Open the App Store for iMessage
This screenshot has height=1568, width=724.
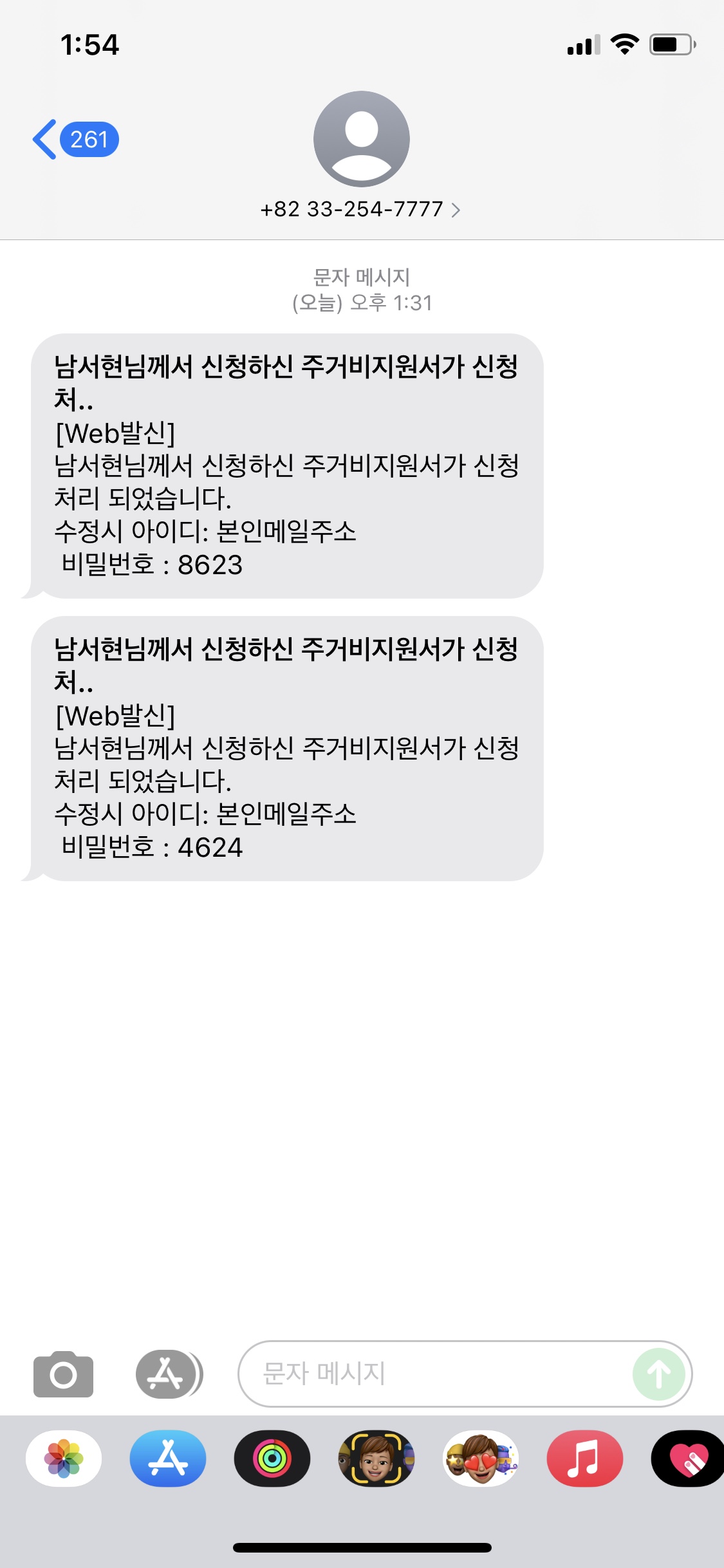click(168, 1458)
